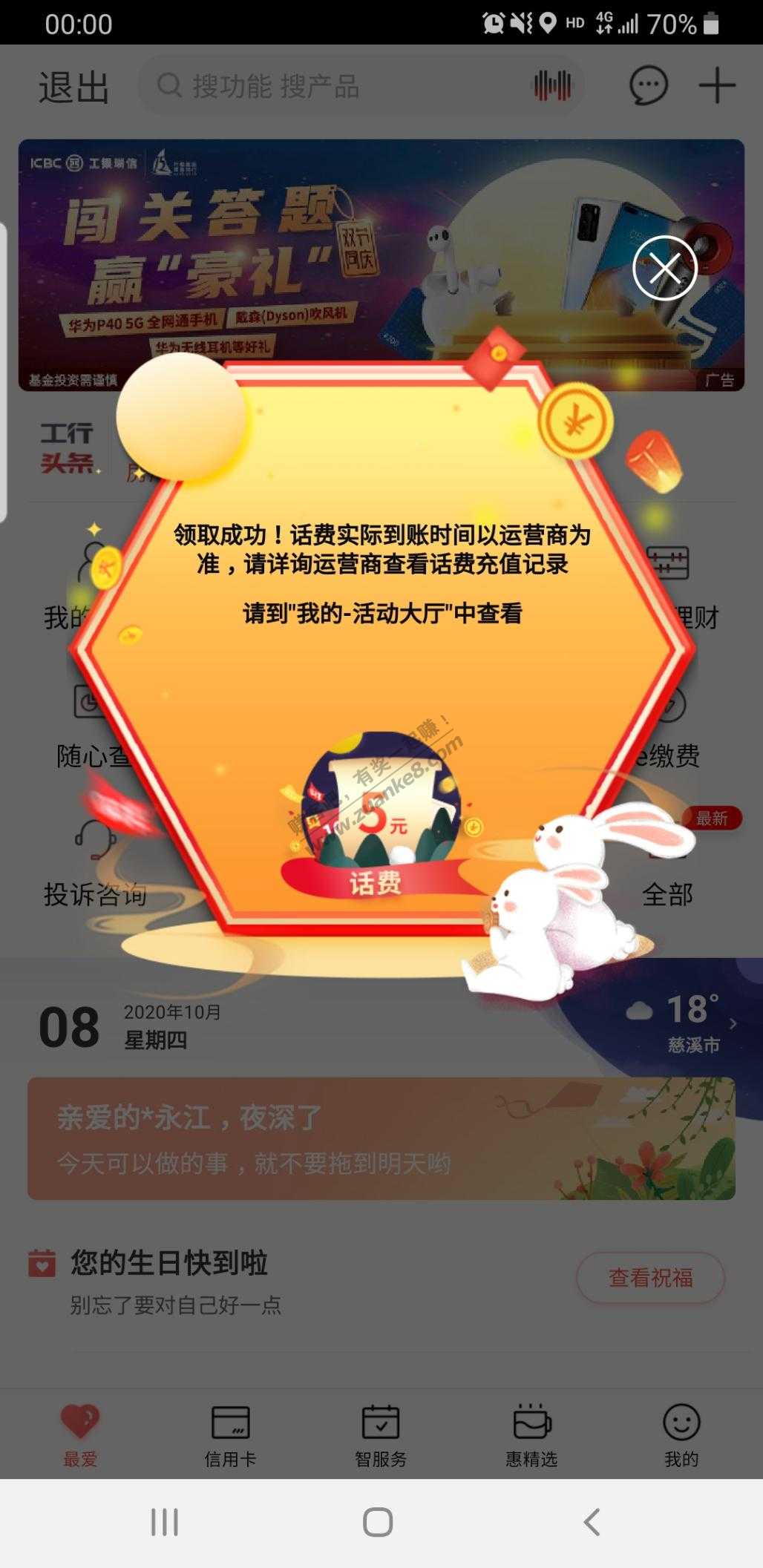Go to the system home screen
Image resolution: width=763 pixels, height=1568 pixels.
pyautogui.click(x=378, y=1522)
